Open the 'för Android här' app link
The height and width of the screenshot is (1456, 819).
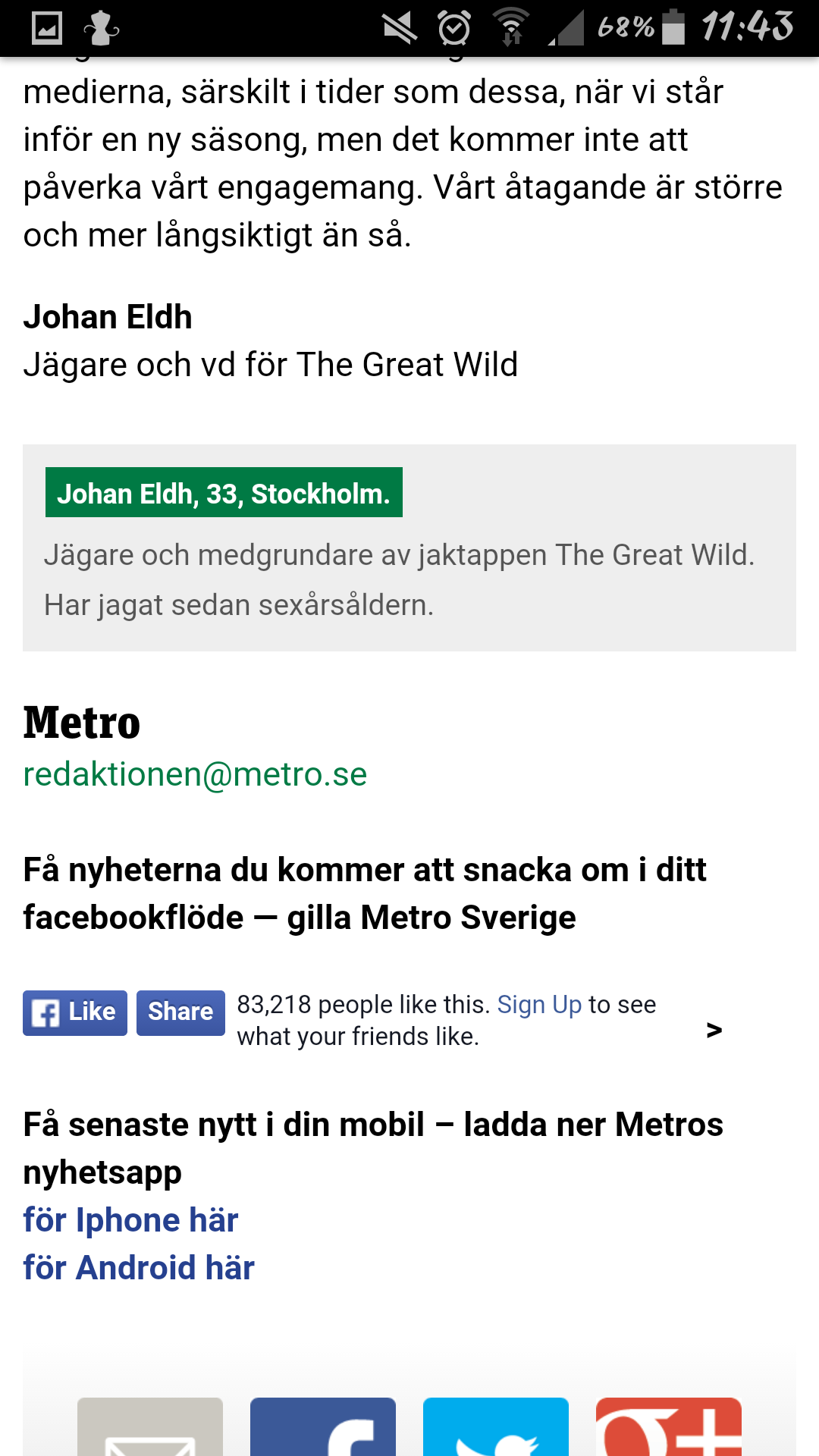coord(139,1268)
